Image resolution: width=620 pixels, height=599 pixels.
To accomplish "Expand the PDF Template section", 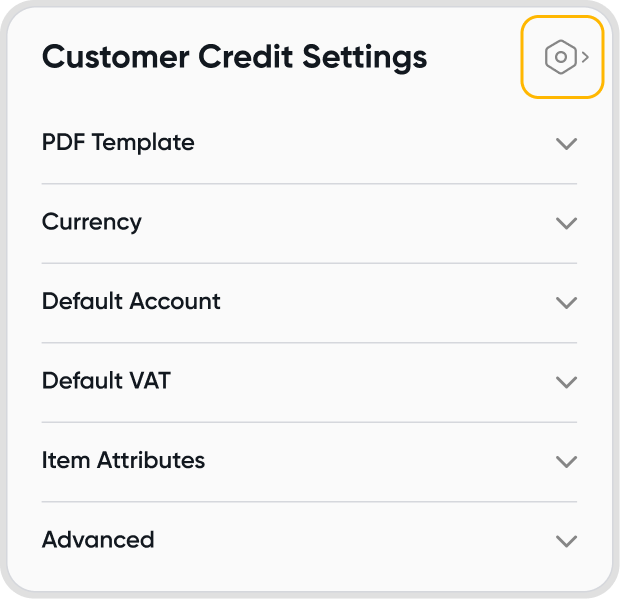I will 566,143.
